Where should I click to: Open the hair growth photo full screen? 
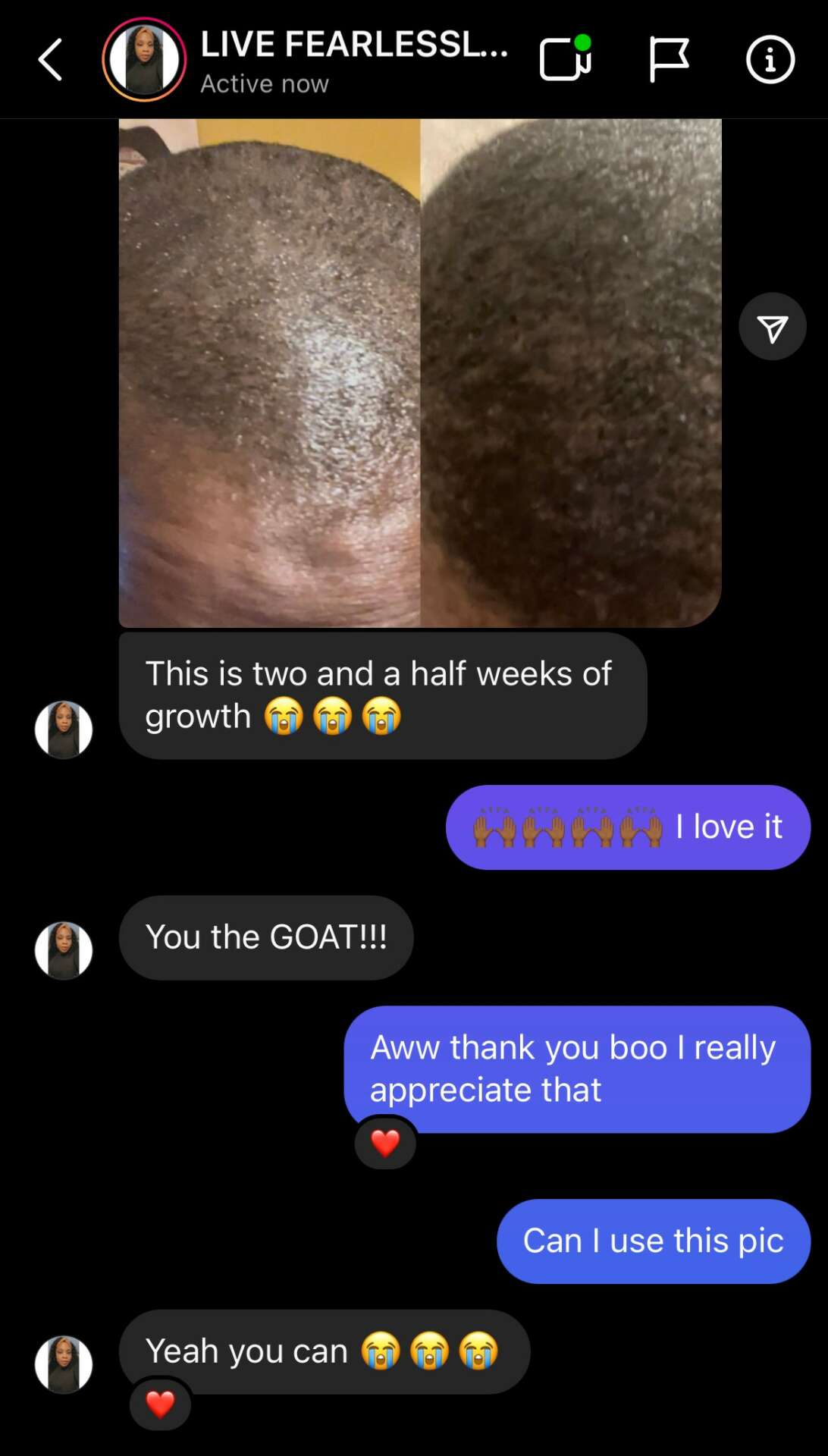(x=419, y=373)
